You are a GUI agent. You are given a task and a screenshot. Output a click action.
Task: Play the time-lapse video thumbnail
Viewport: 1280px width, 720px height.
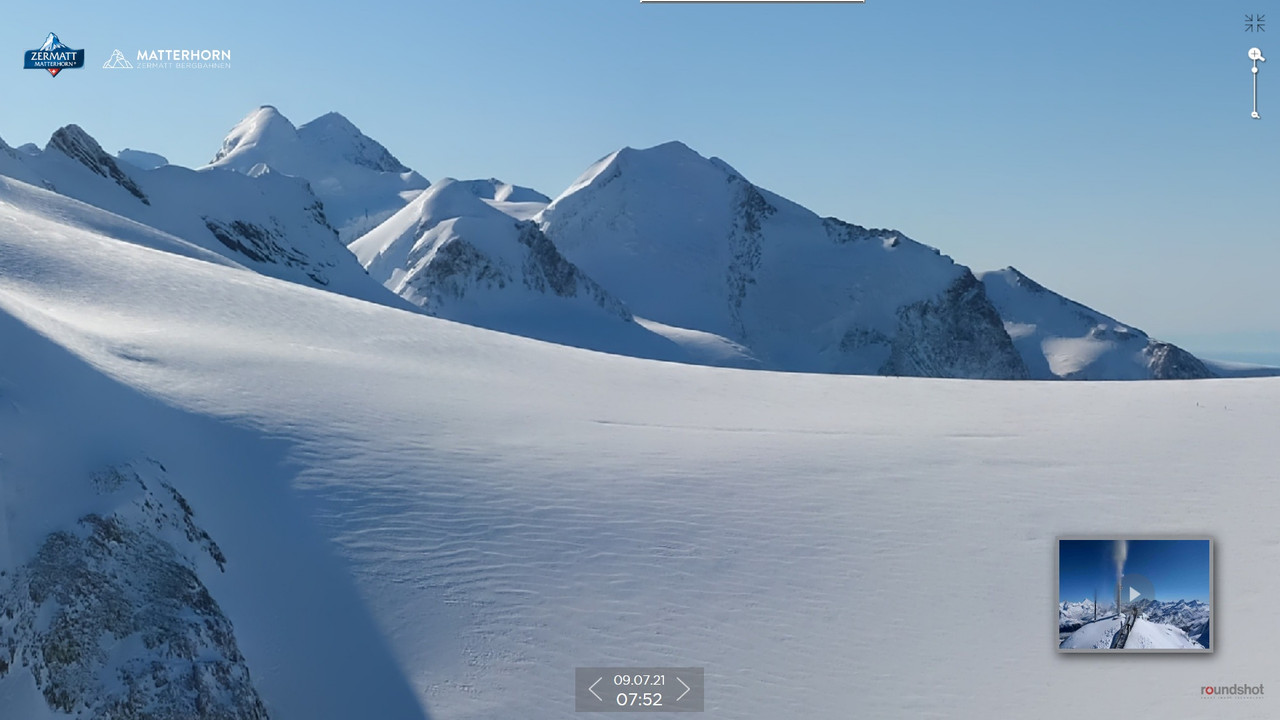[1134, 594]
